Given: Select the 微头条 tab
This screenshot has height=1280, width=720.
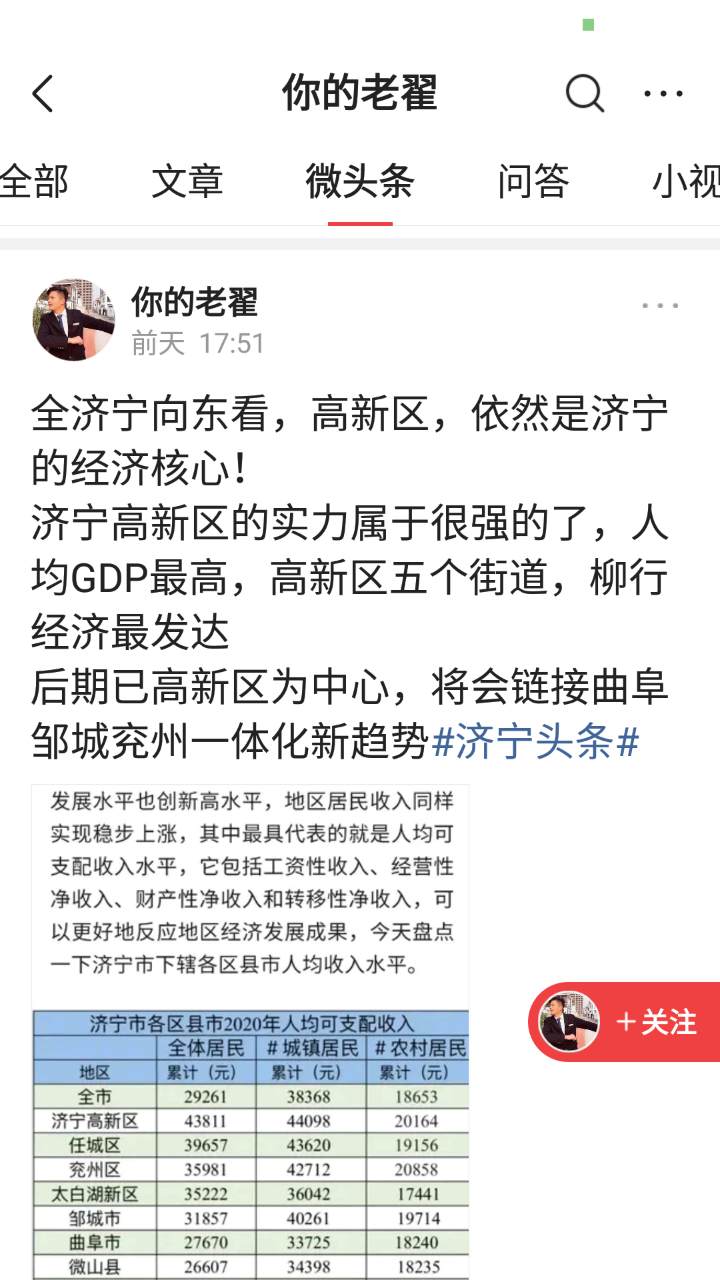Looking at the screenshot, I should click(360, 182).
